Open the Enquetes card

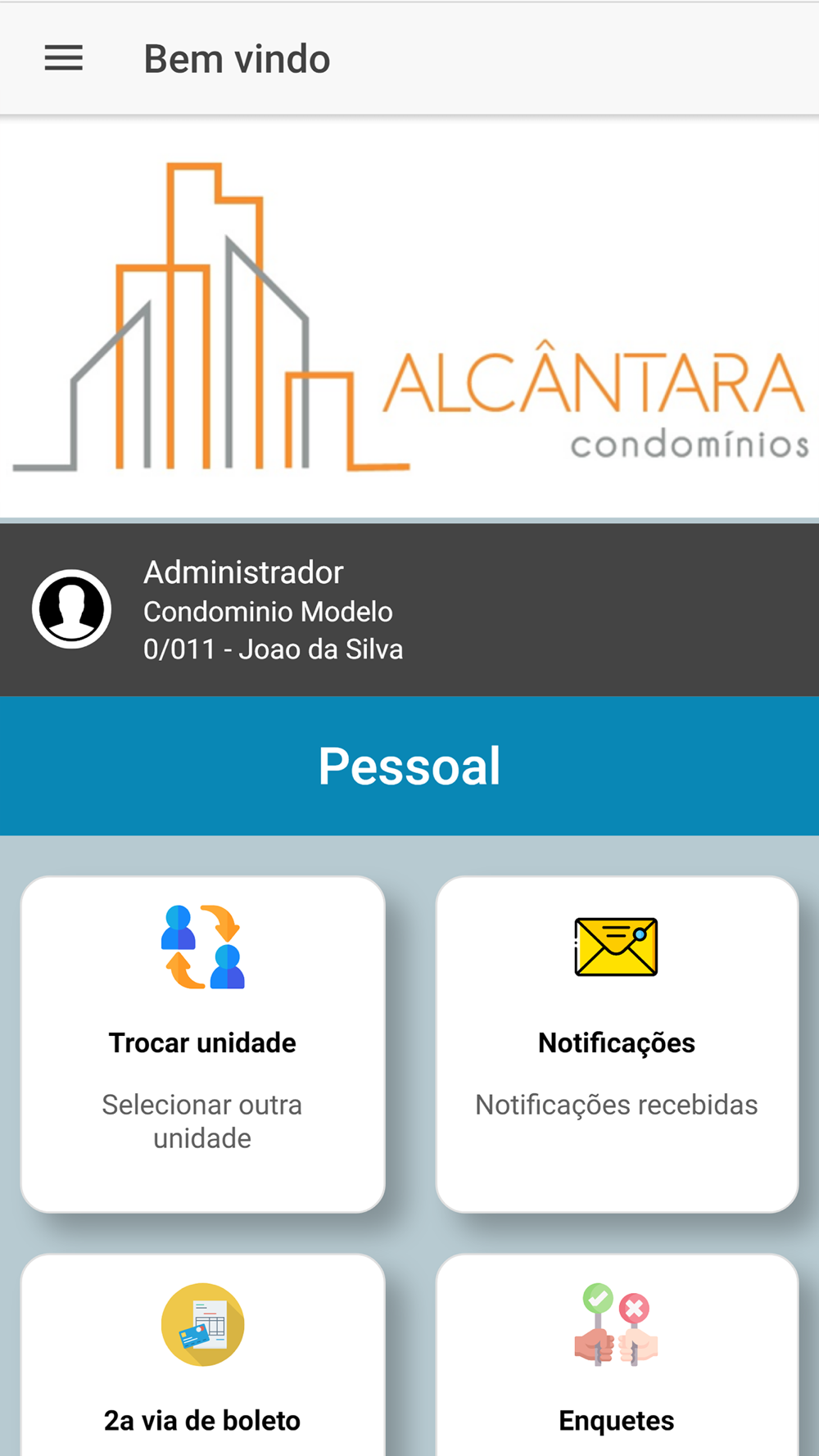point(617,1355)
